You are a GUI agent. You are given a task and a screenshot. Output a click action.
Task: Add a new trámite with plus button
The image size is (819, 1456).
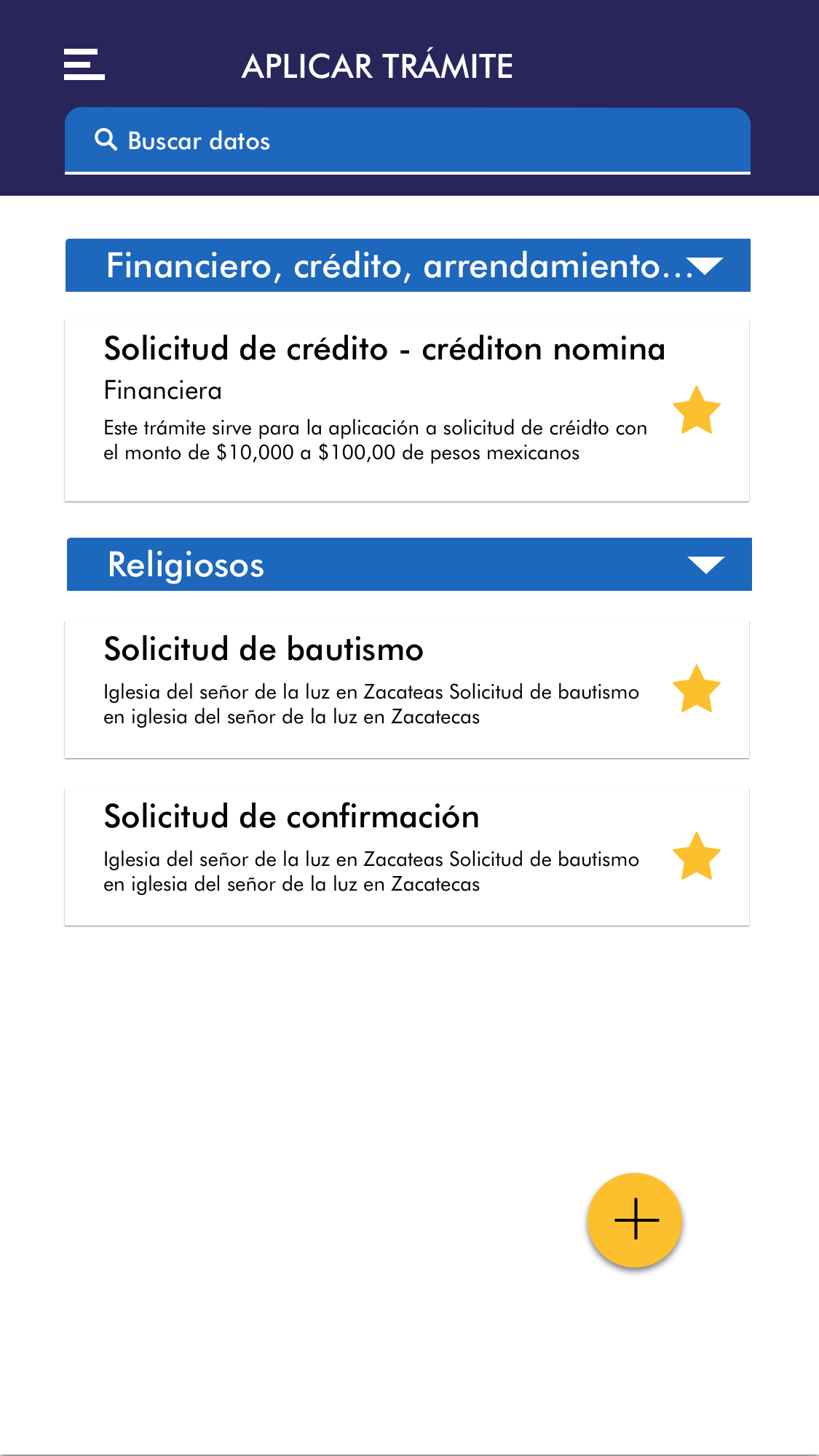[635, 1220]
